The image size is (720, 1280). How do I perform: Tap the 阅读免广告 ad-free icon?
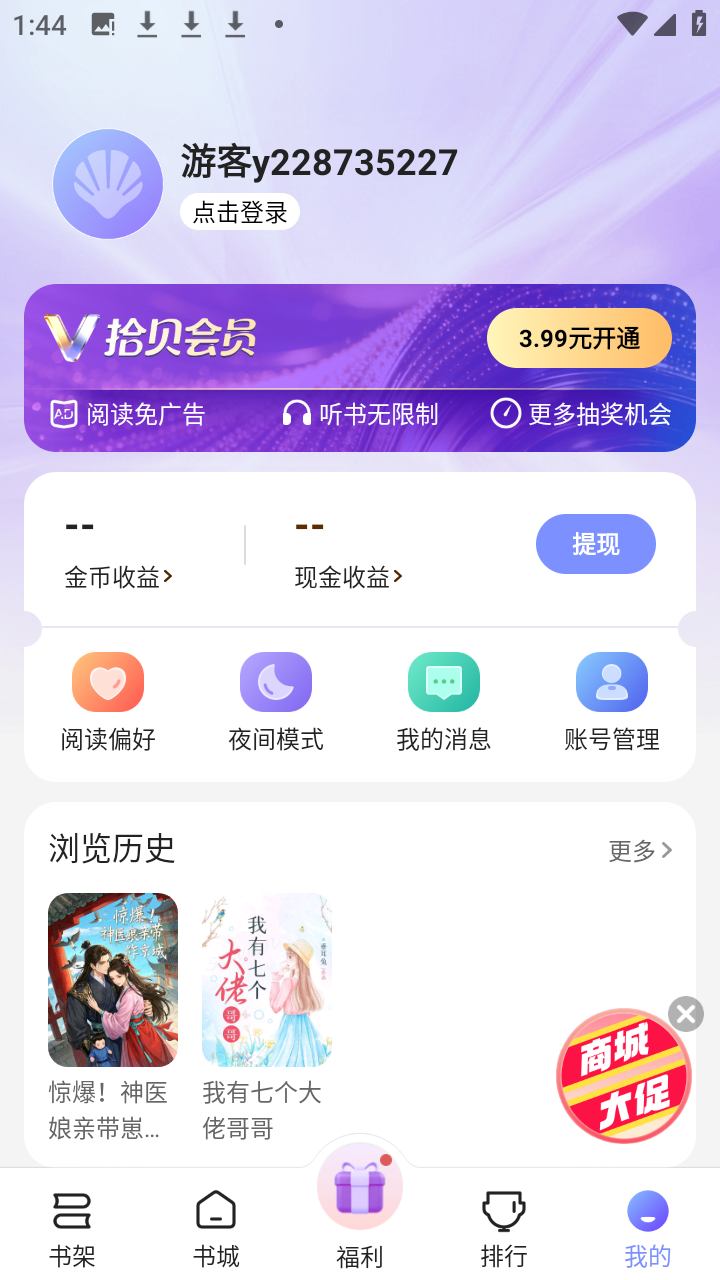pos(62,414)
